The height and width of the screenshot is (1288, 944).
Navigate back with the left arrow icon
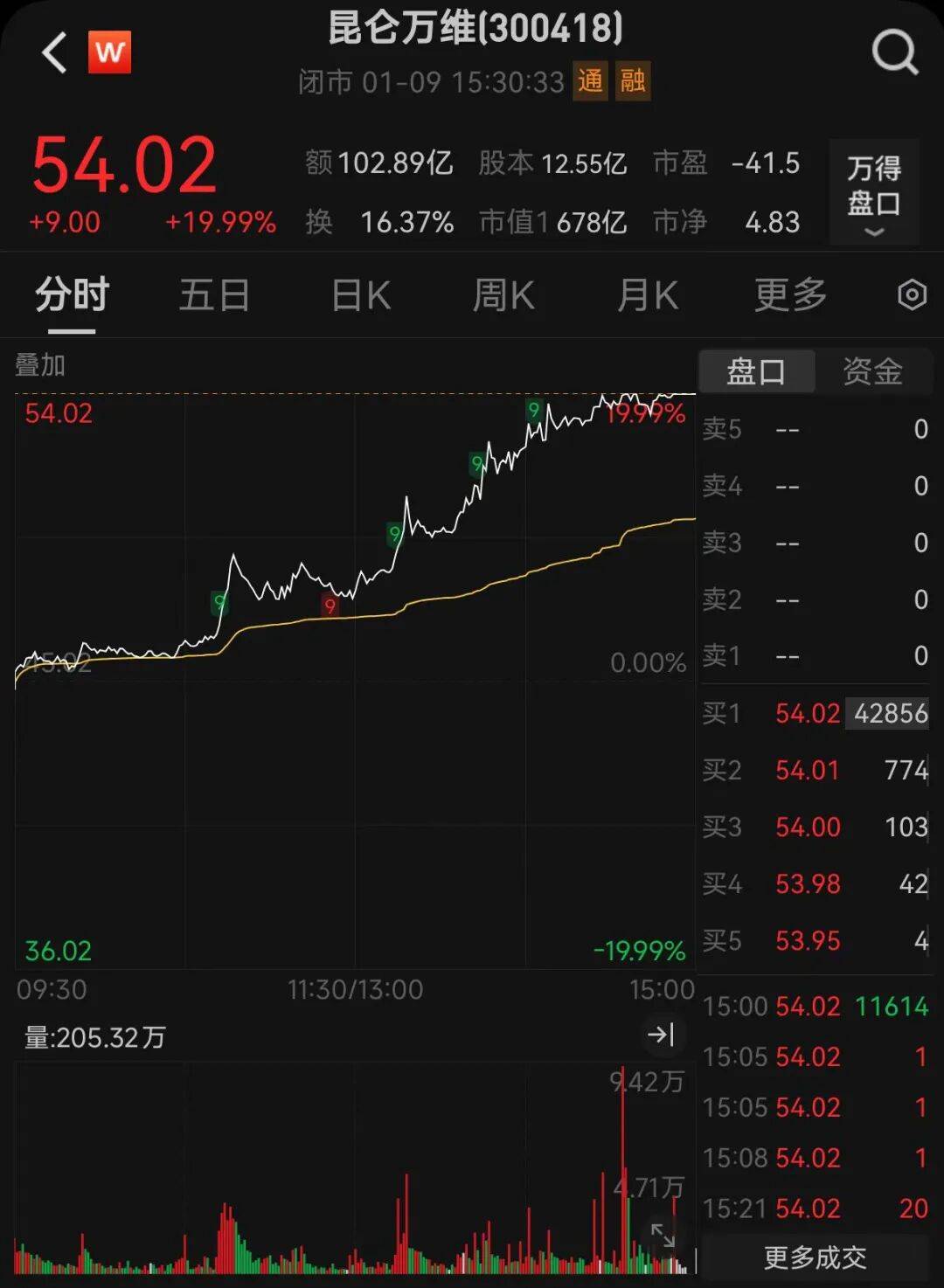pyautogui.click(x=54, y=52)
